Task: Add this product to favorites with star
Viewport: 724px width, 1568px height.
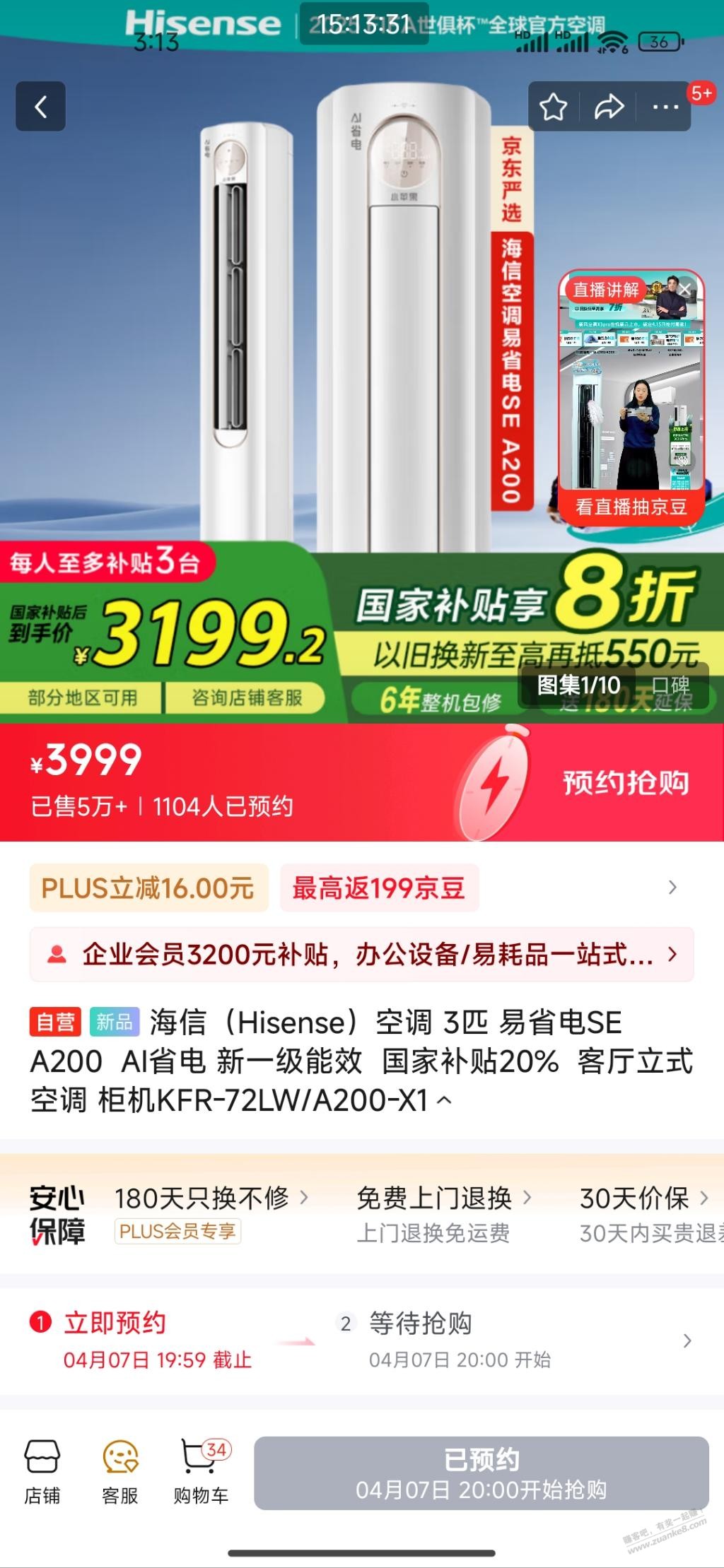Action: pos(553,107)
